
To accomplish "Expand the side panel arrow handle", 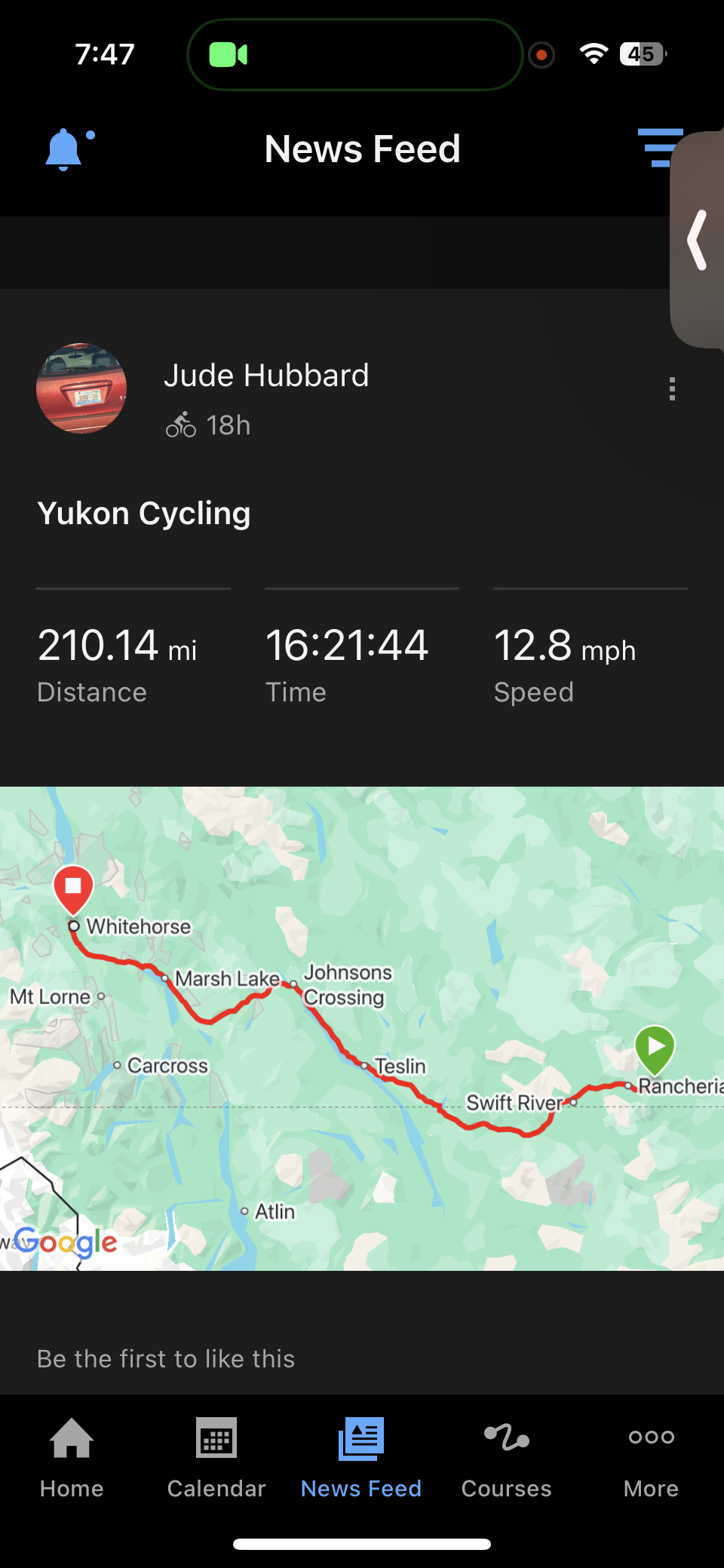I will tap(698, 240).
